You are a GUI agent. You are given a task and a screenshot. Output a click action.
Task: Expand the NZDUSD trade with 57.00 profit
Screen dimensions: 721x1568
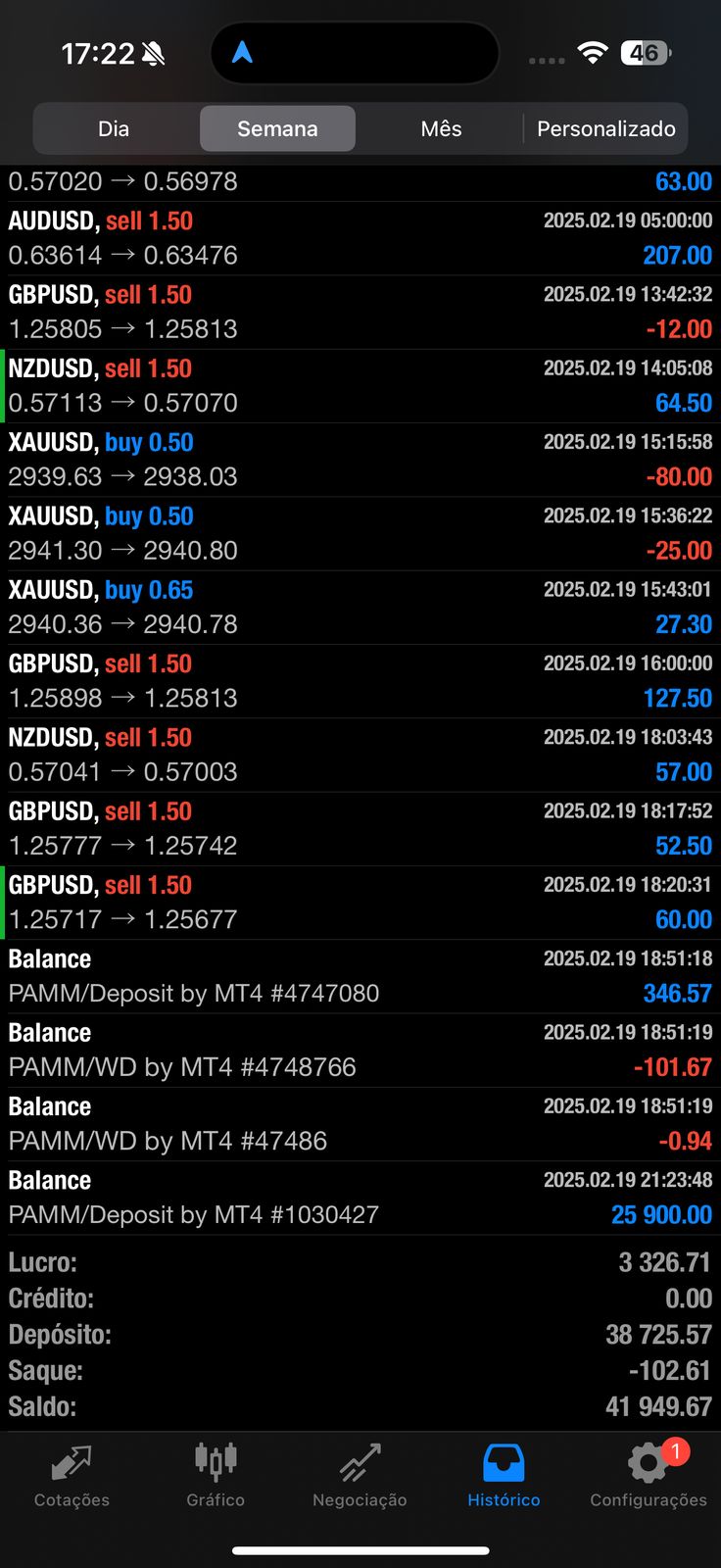tap(360, 755)
